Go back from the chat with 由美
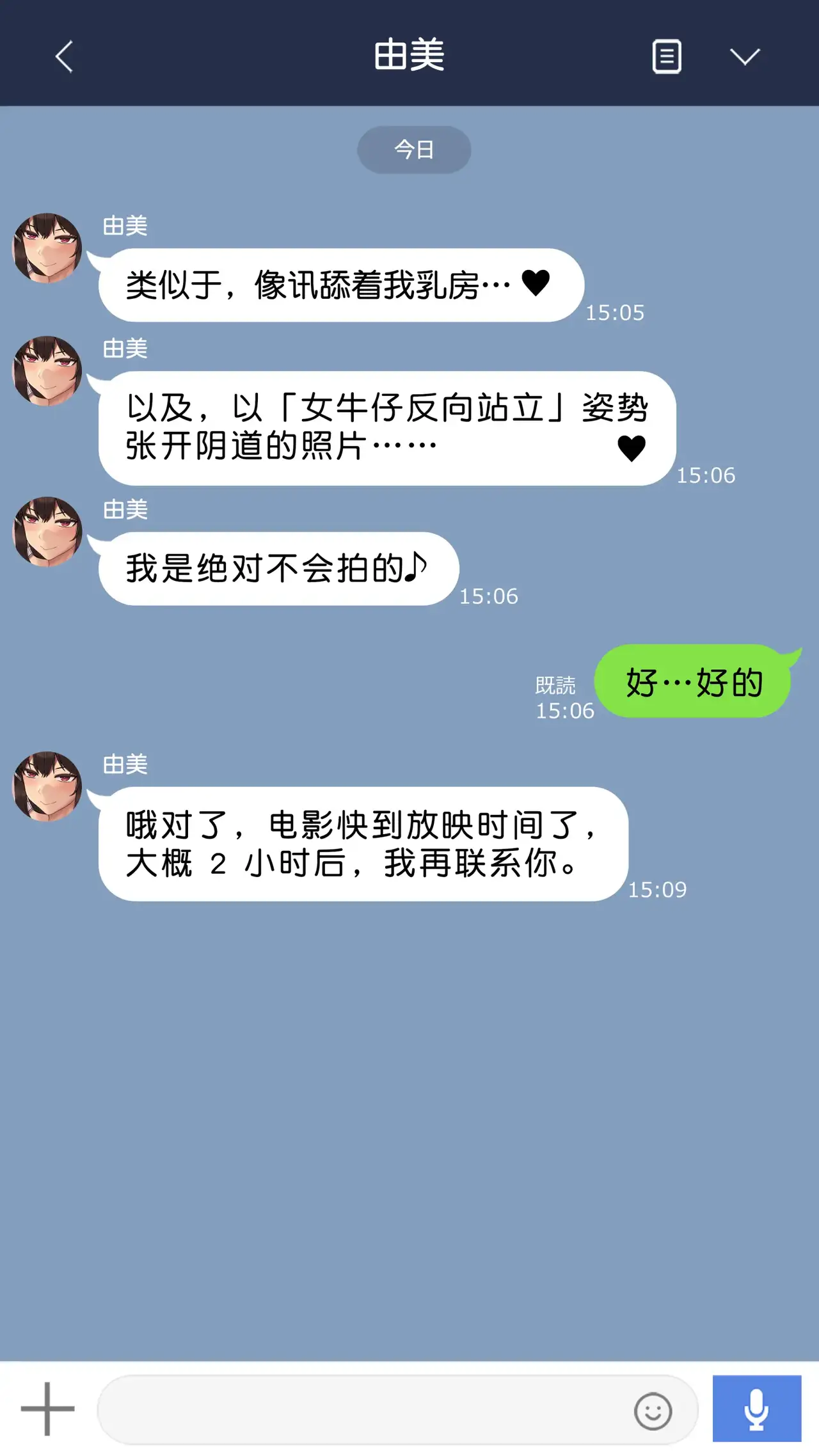This screenshot has width=819, height=1456. pos(64,56)
